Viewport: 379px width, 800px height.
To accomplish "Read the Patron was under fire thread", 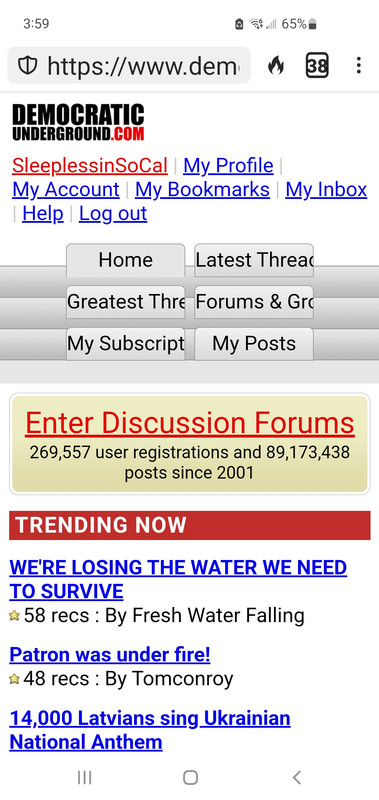I will click(110, 654).
